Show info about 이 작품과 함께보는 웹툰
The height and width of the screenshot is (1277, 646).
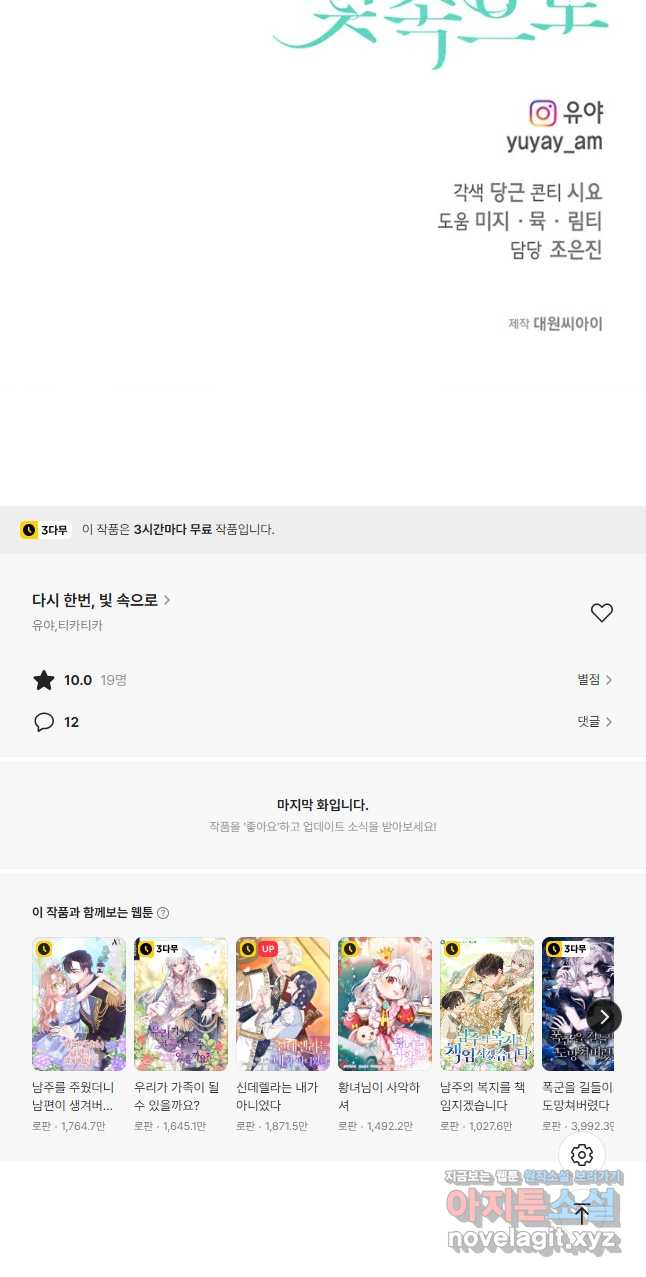[163, 913]
